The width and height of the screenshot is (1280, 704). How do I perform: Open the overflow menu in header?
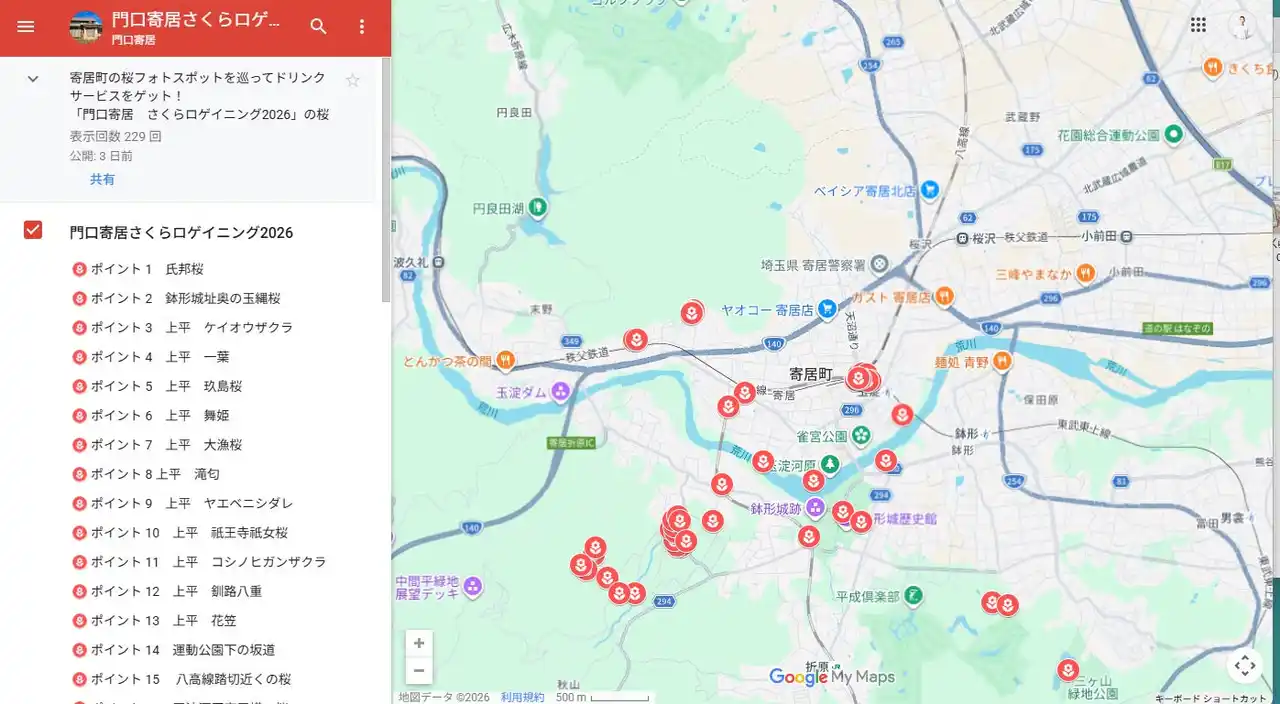[362, 27]
